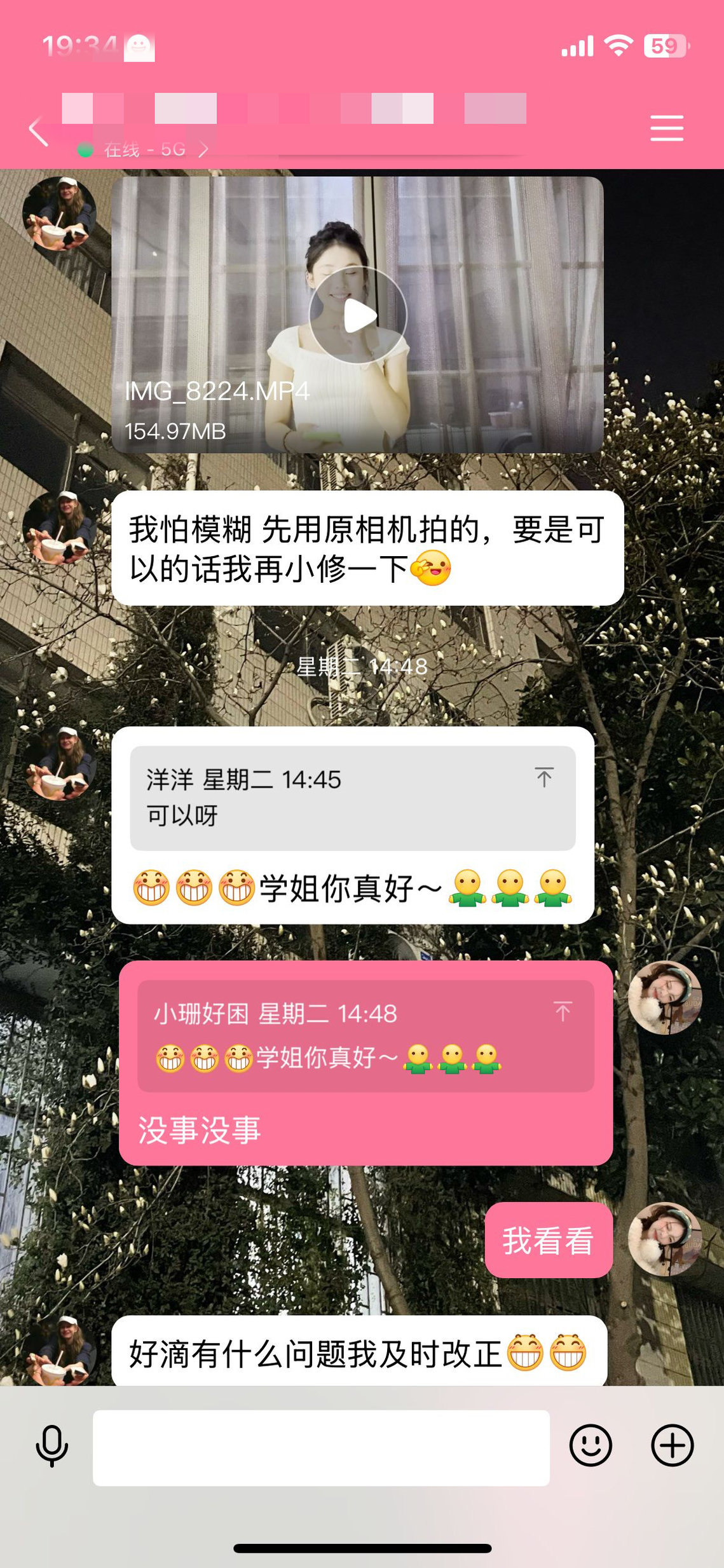
Task: Open the chat settings menu
Action: pos(666,128)
